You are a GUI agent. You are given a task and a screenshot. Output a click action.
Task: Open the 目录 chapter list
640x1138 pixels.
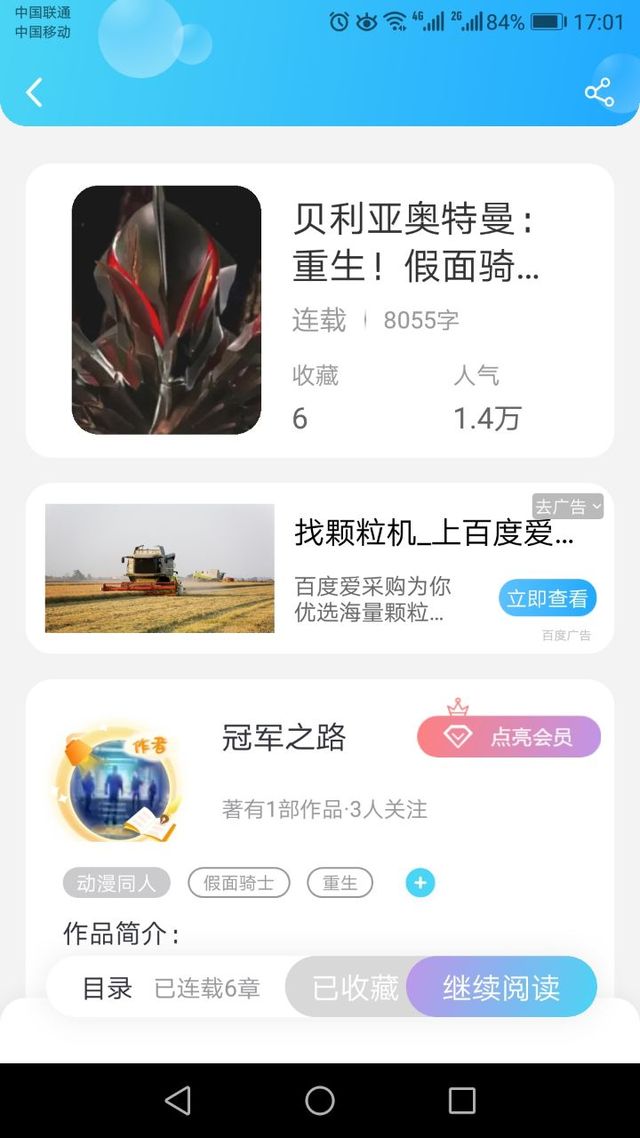point(107,988)
